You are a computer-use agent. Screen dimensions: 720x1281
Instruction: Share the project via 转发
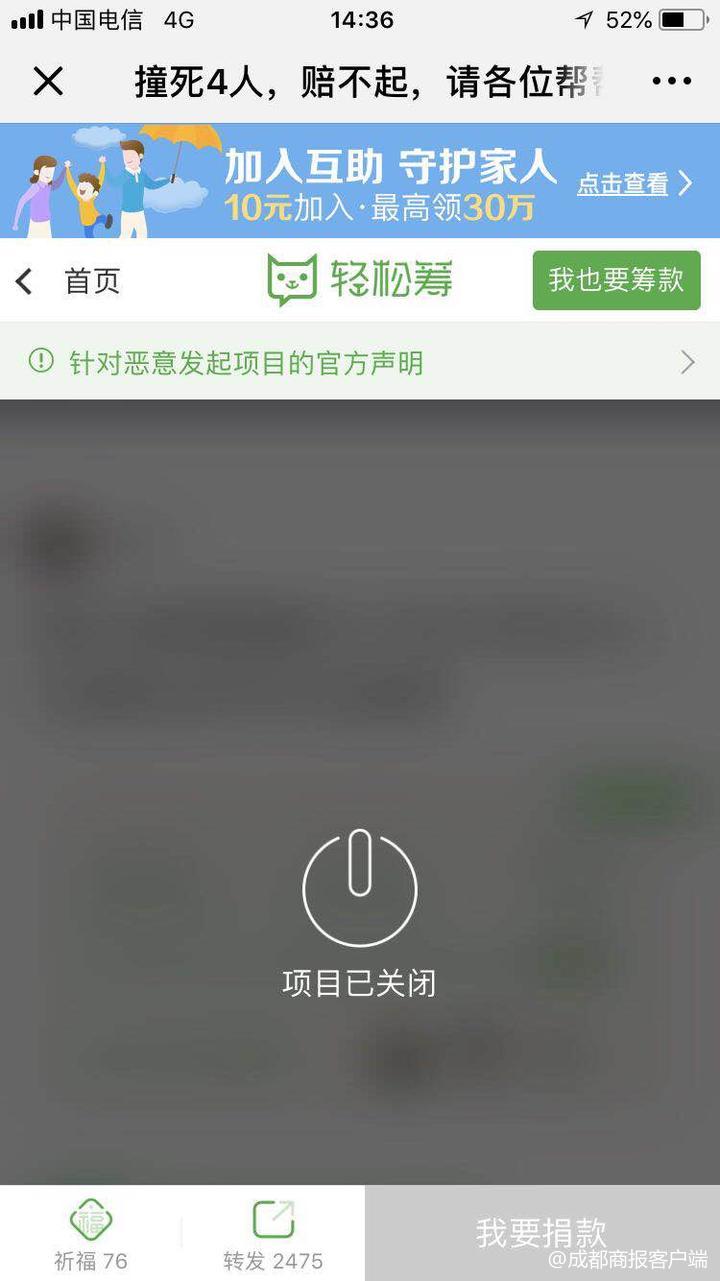[273, 1235]
